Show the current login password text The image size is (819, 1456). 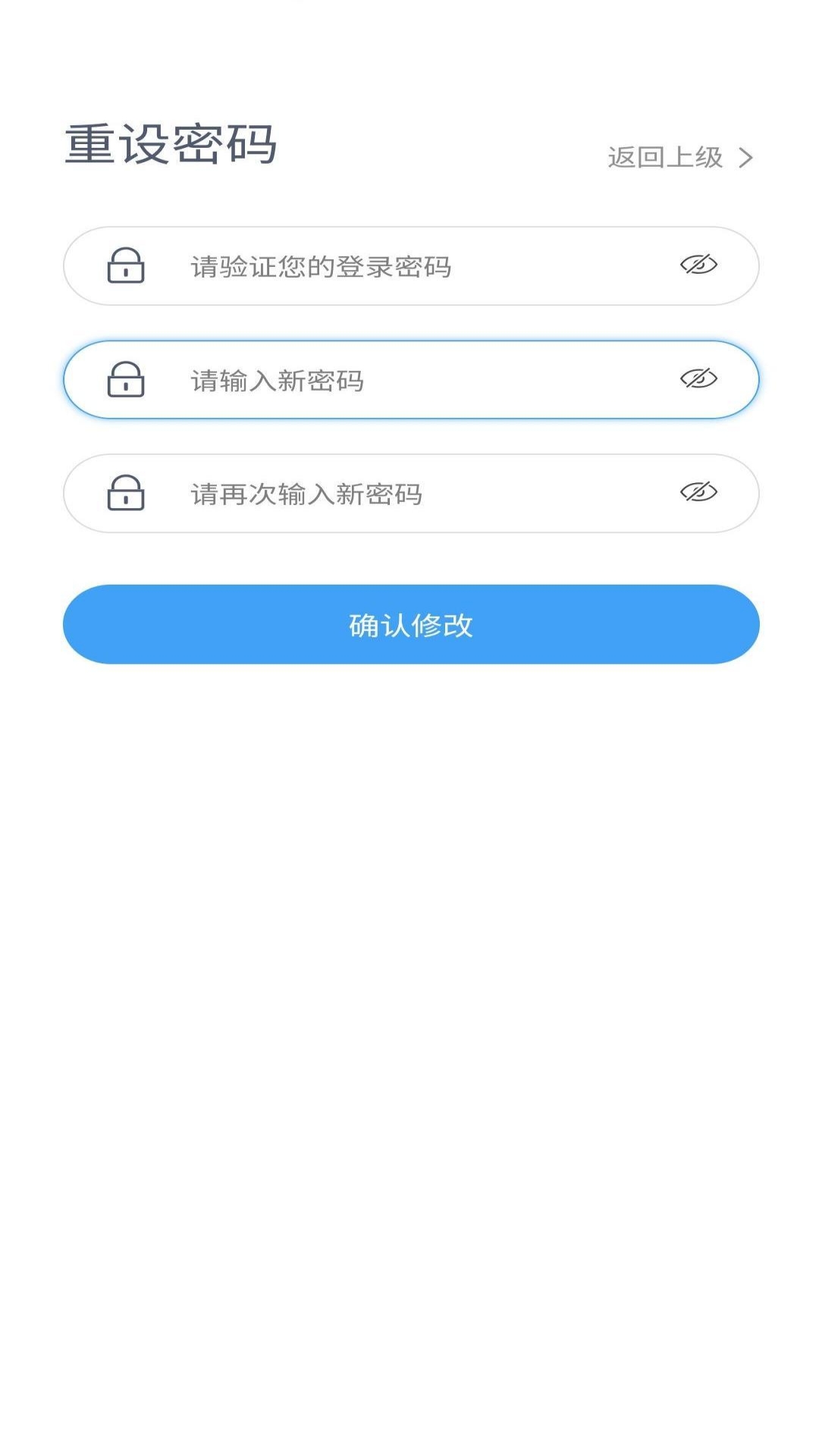(698, 265)
